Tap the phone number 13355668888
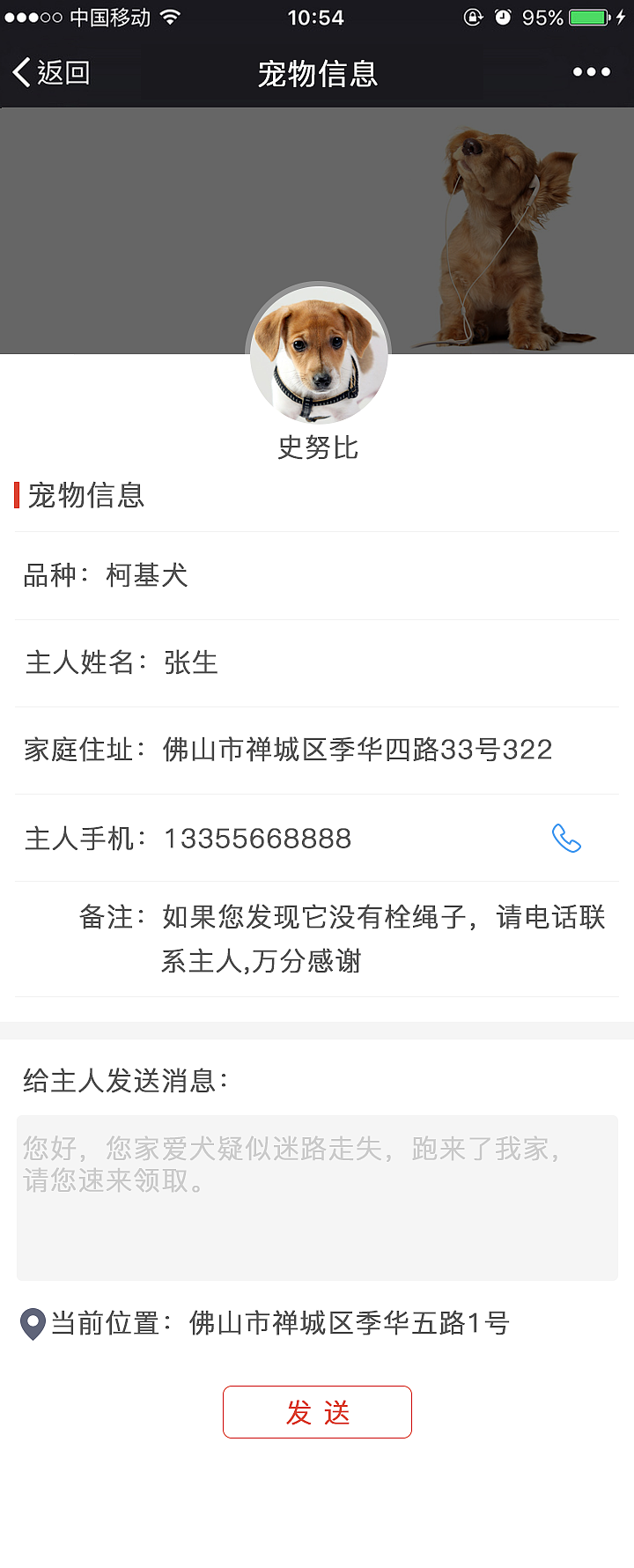634x1568 pixels. pyautogui.click(x=255, y=838)
